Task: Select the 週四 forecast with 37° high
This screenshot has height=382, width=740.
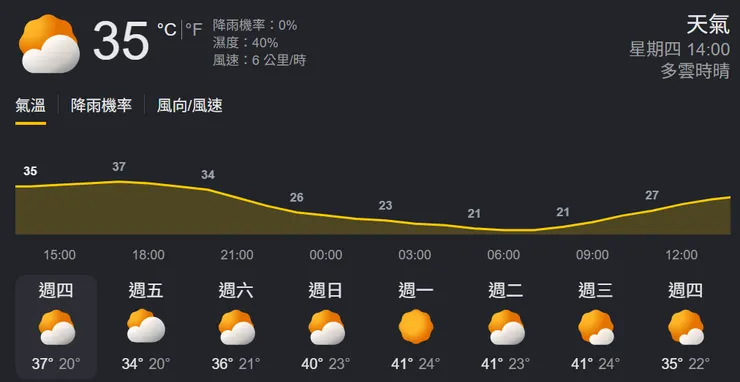Action: tap(56, 327)
